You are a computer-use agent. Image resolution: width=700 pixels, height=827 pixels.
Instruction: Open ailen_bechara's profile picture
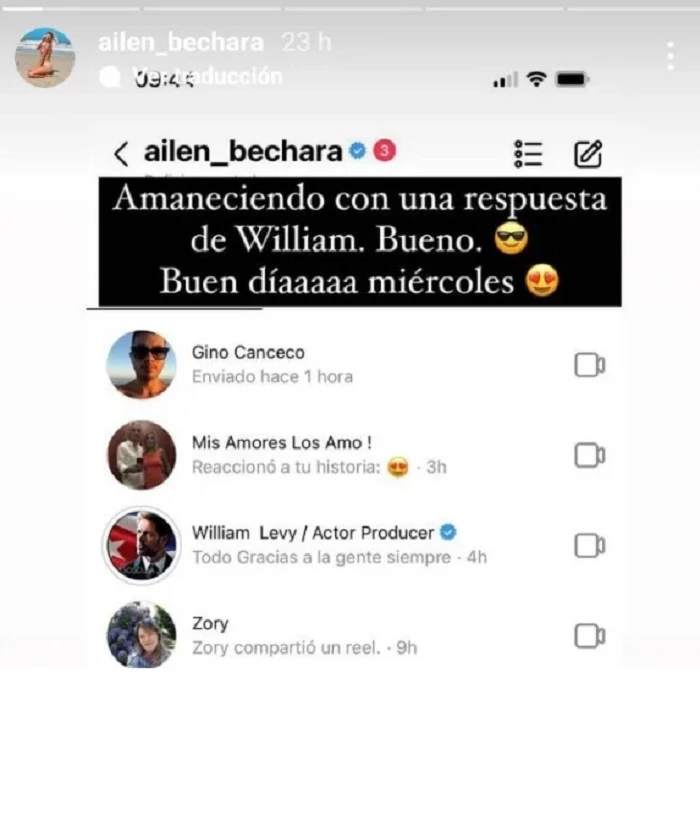(44, 58)
